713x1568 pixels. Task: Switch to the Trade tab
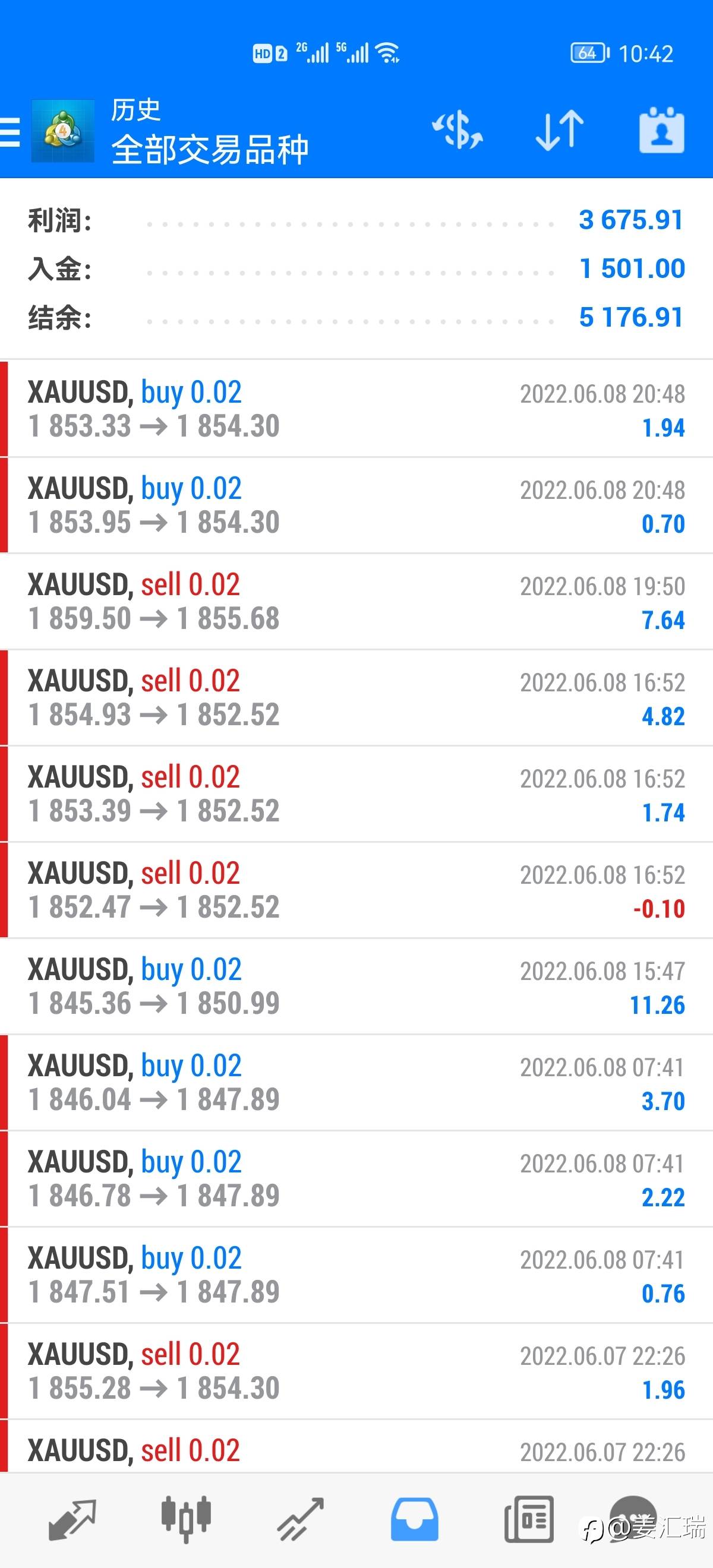coord(300,1520)
